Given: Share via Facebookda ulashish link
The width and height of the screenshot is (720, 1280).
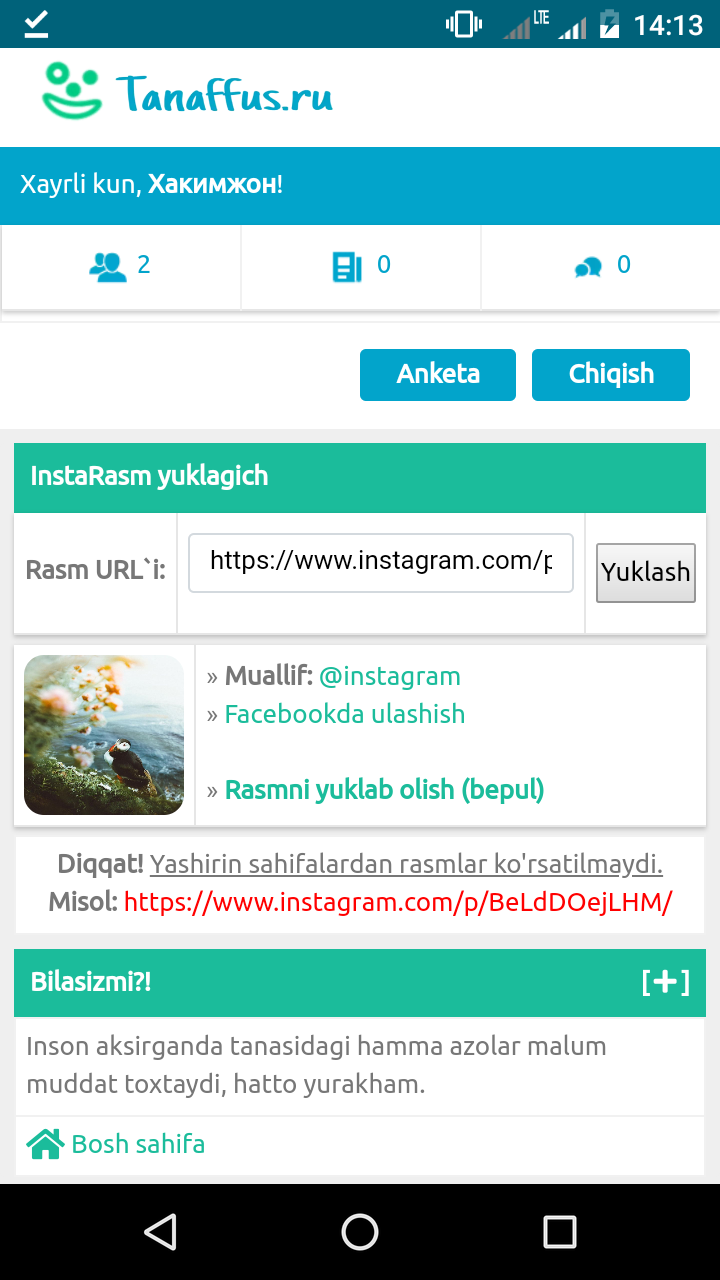Looking at the screenshot, I should pyautogui.click(x=345, y=715).
